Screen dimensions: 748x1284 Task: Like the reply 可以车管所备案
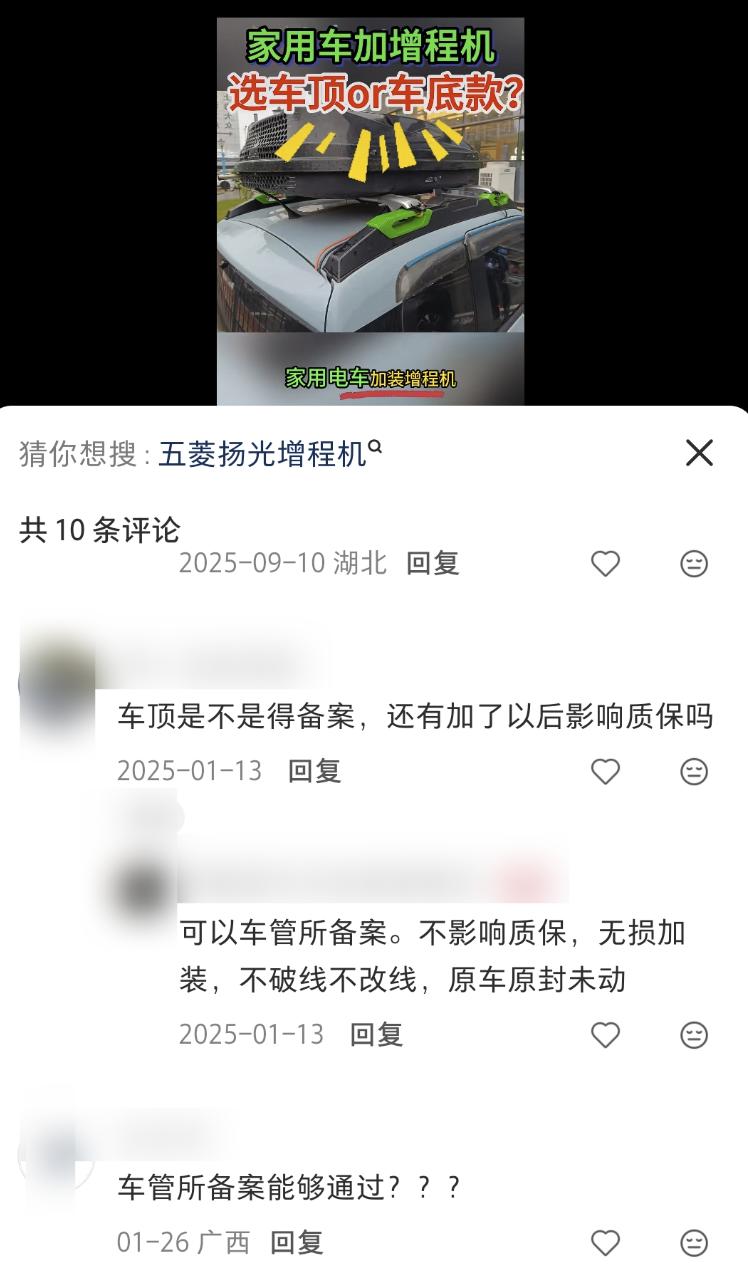[605, 1035]
